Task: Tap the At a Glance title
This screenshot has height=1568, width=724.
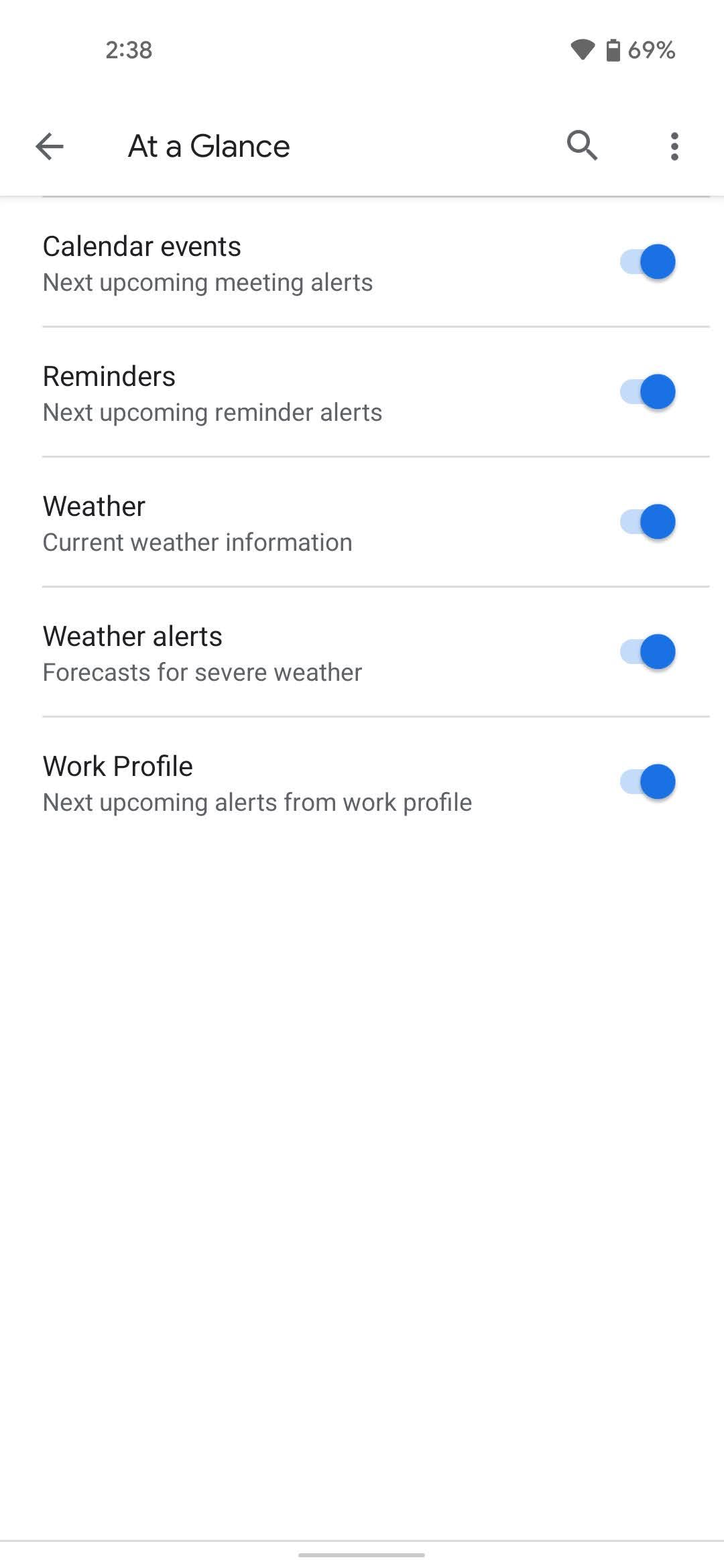Action: pyautogui.click(x=208, y=145)
